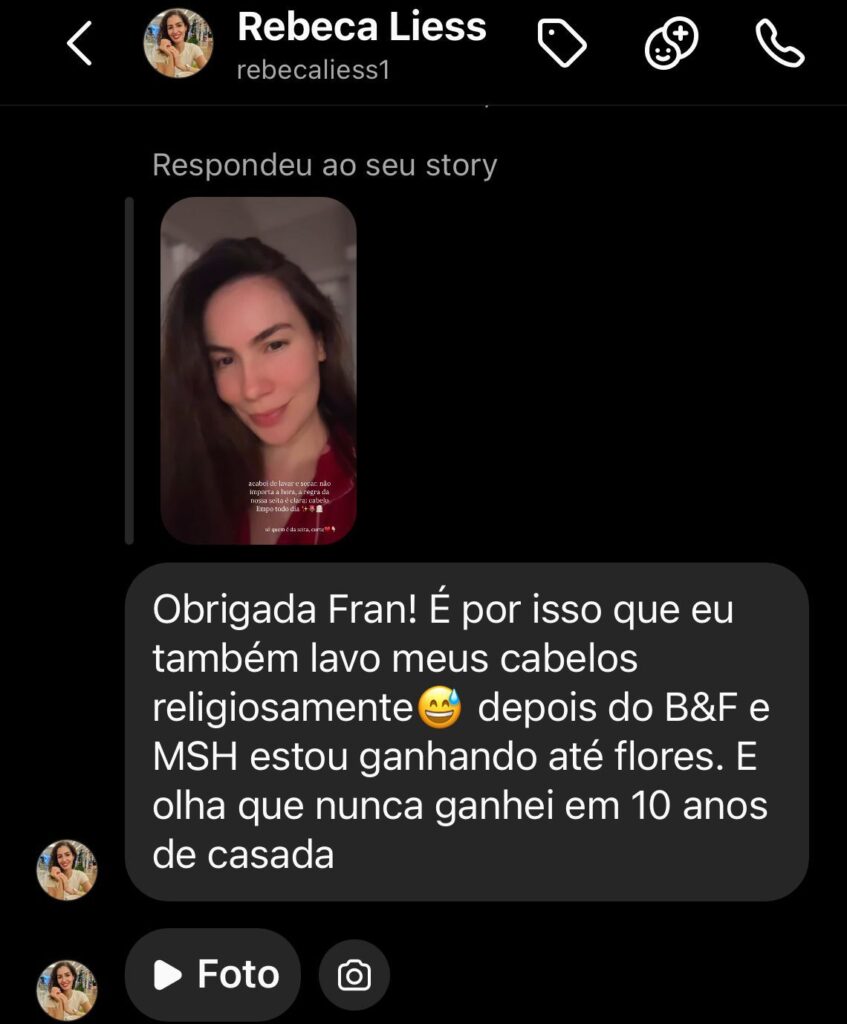Open the label tag icon

click(562, 44)
